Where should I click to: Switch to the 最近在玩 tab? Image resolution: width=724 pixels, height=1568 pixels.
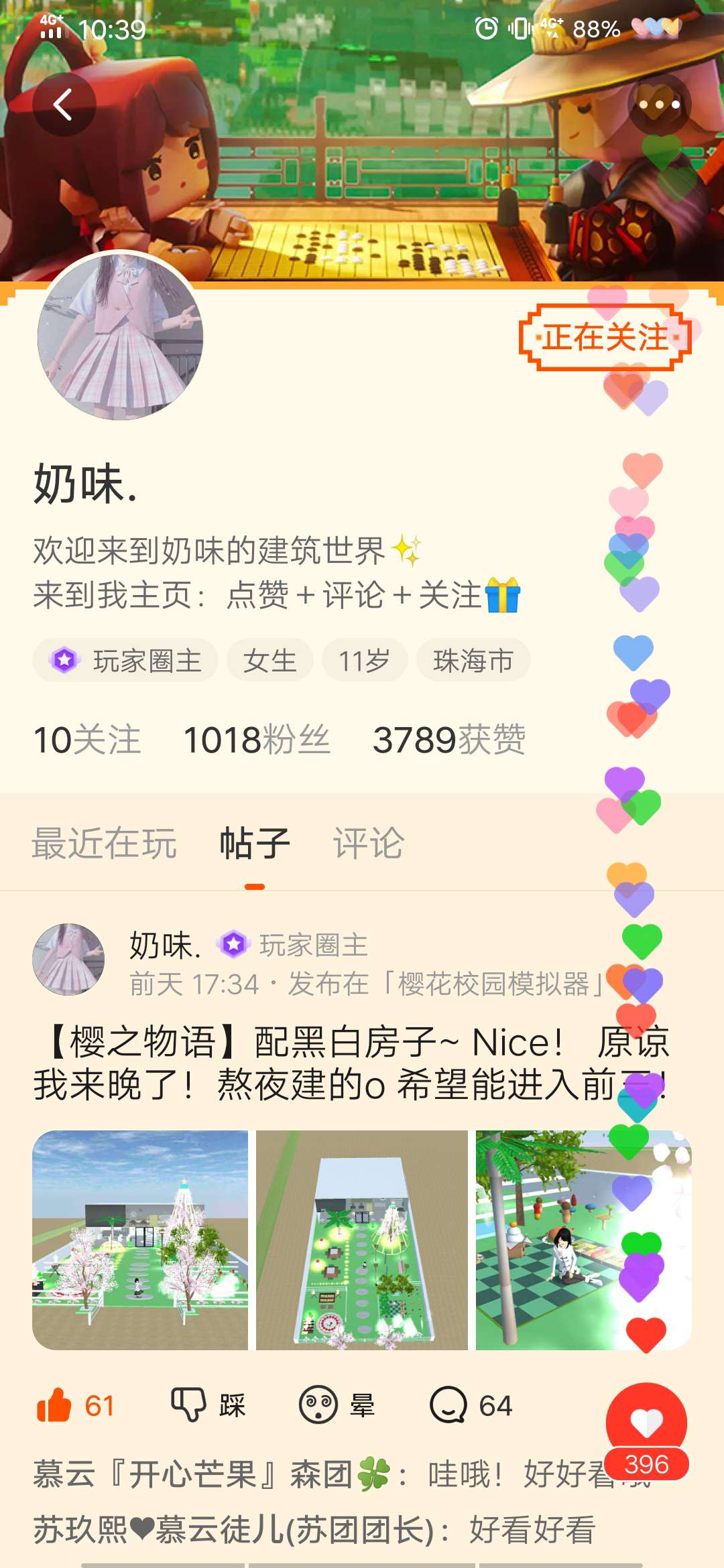click(x=105, y=843)
